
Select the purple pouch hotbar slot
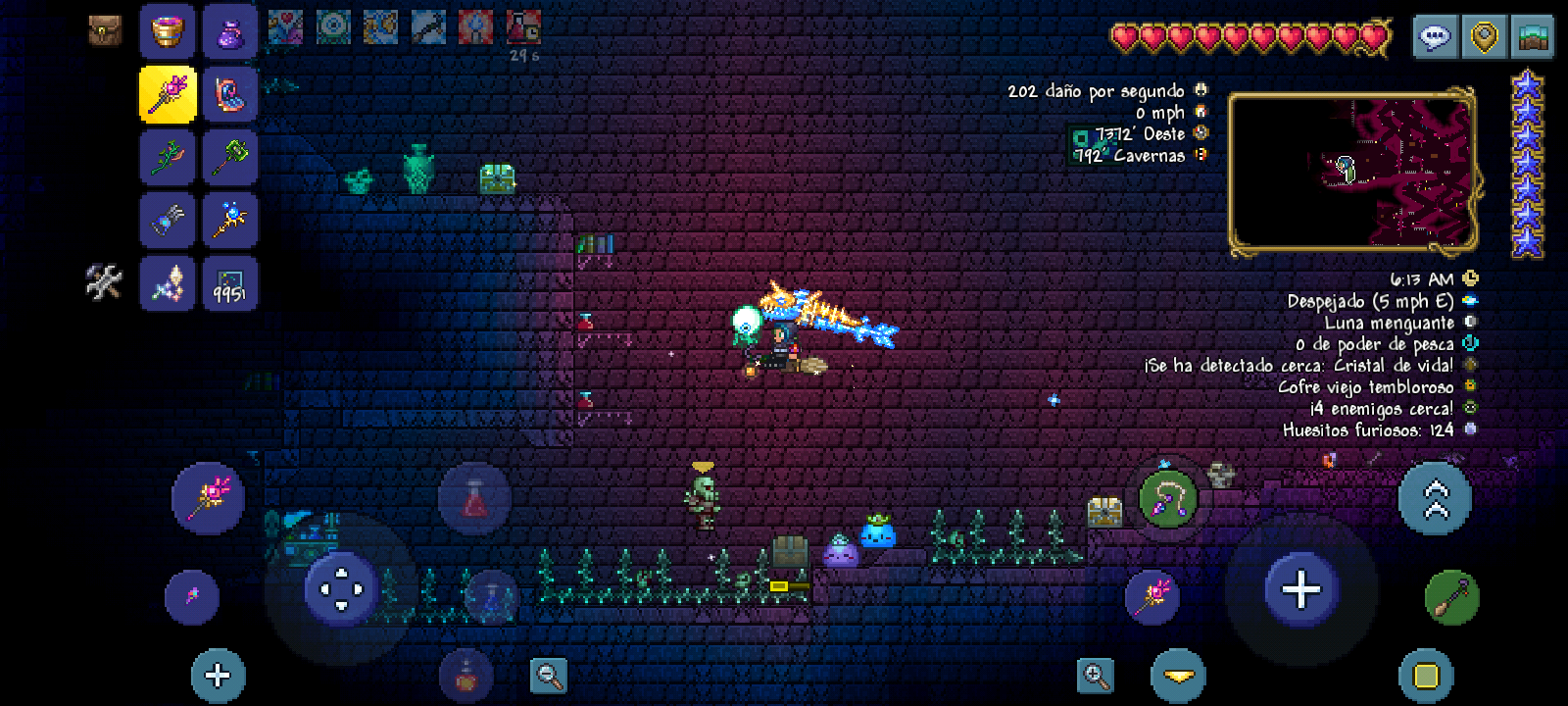(x=230, y=31)
